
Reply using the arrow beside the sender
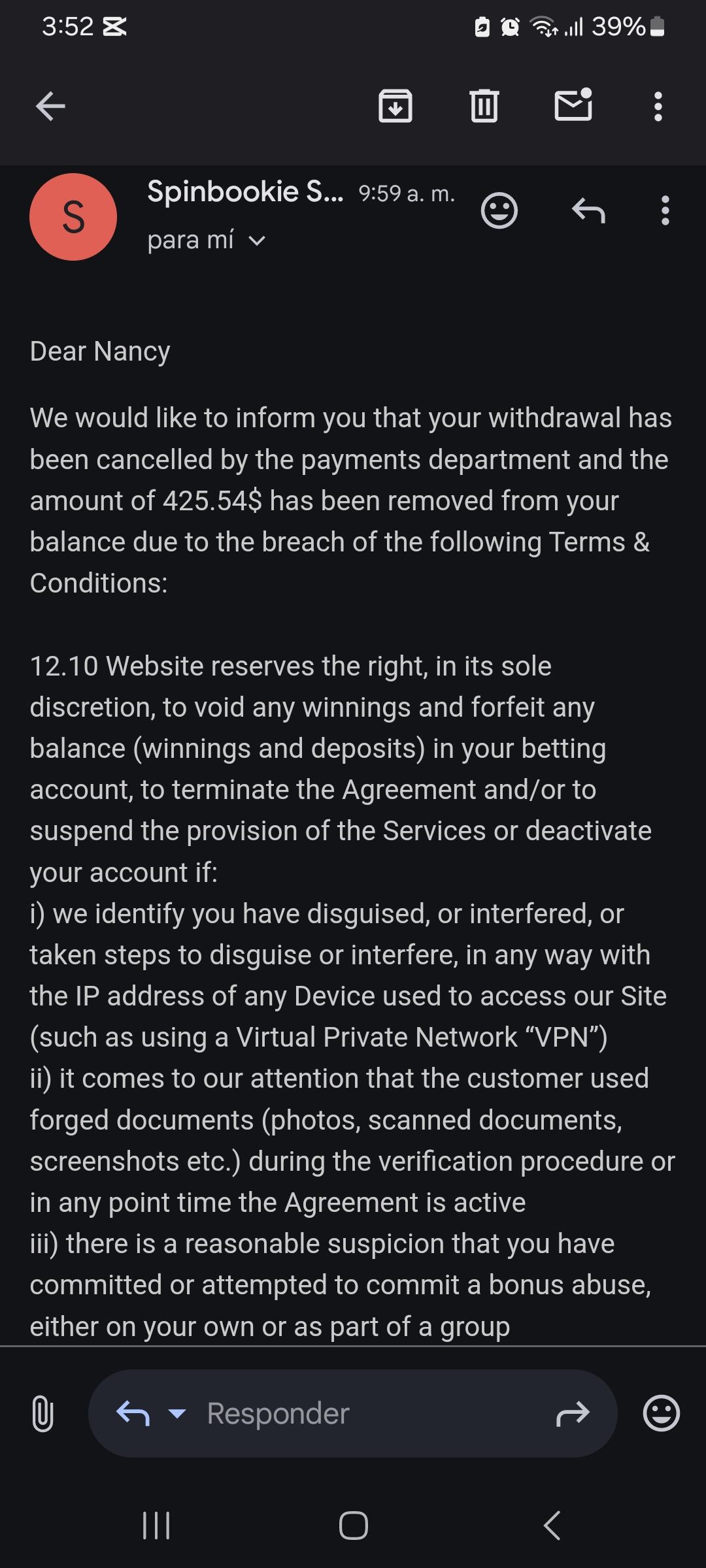(x=588, y=211)
